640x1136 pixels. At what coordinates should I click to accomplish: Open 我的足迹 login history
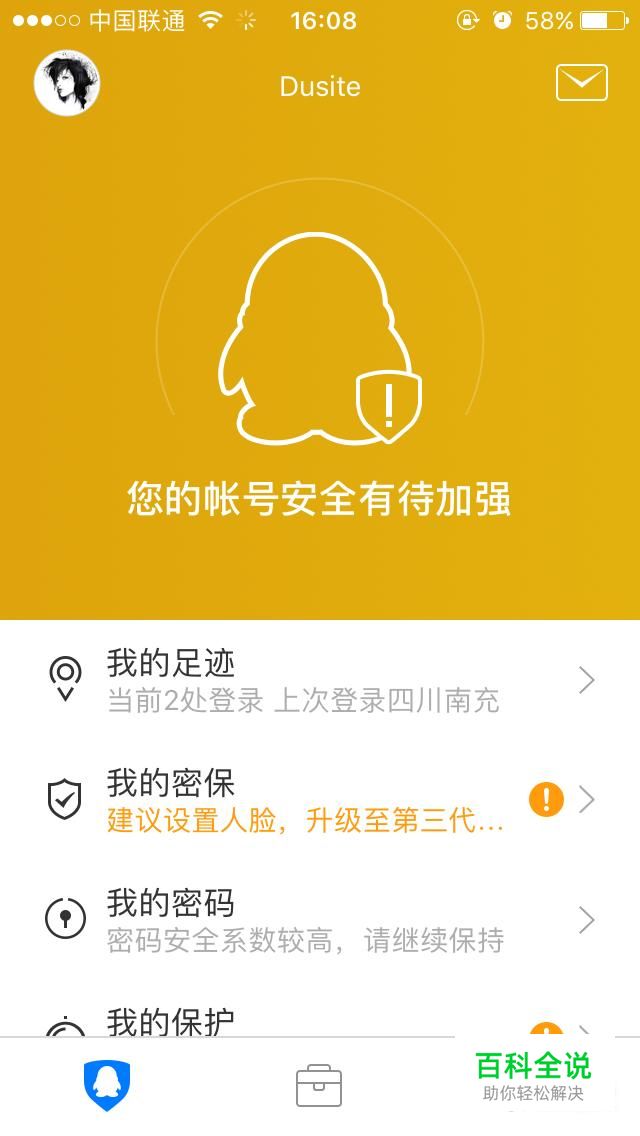320,681
